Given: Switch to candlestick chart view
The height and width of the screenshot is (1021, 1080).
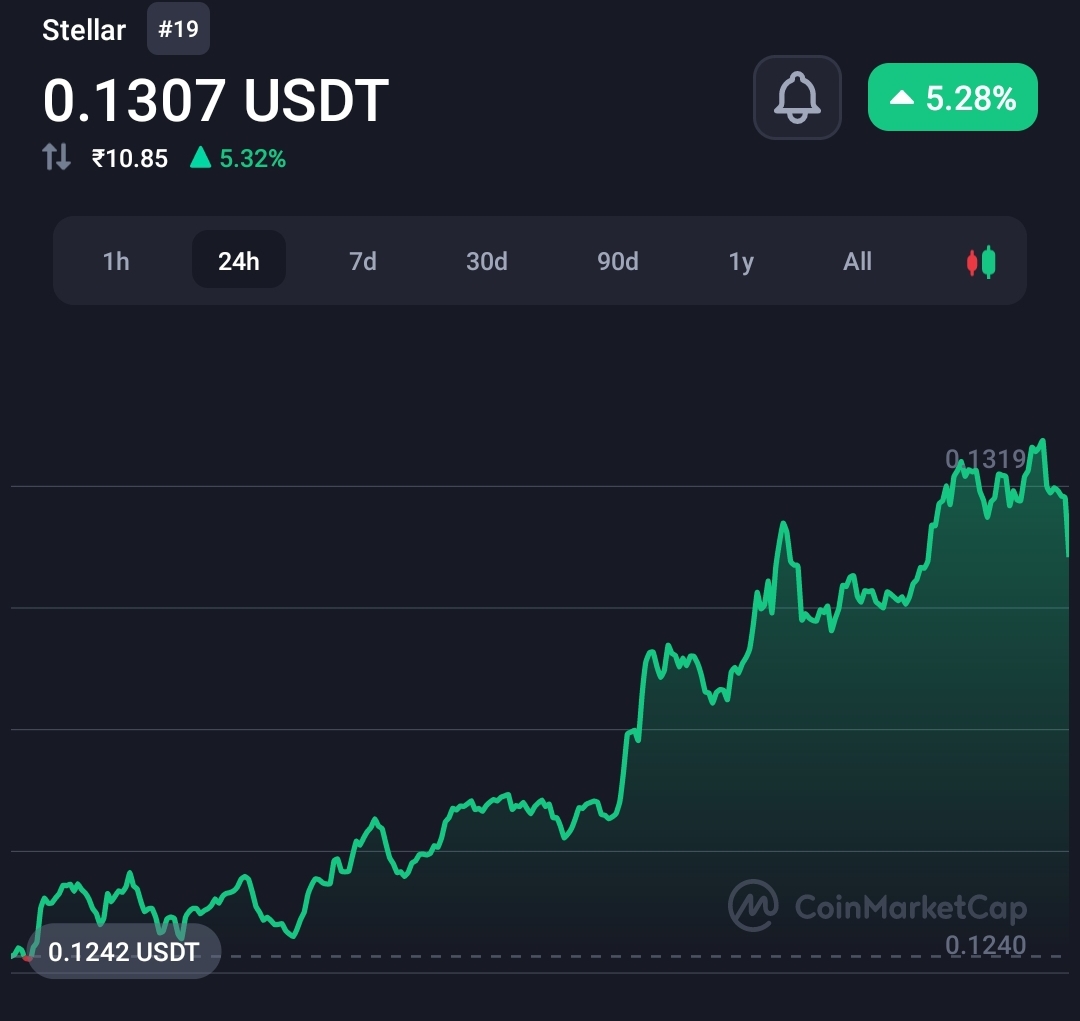Looking at the screenshot, I should coord(981,262).
